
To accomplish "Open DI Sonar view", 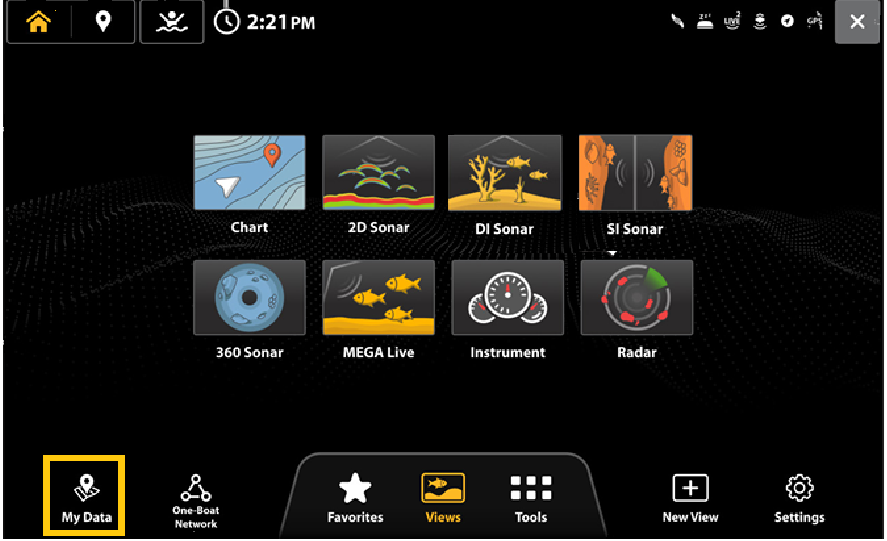I will pos(504,173).
